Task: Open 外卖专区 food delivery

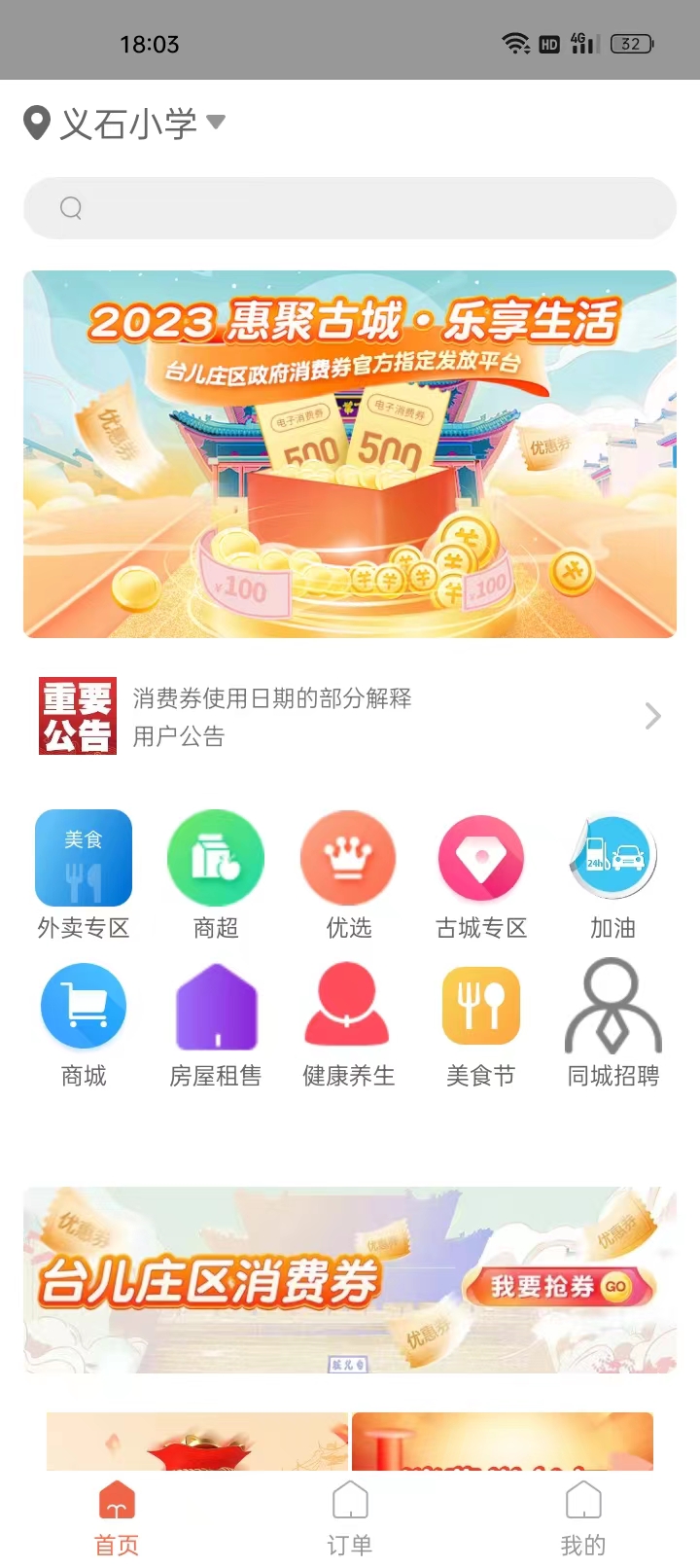Action: point(84,874)
